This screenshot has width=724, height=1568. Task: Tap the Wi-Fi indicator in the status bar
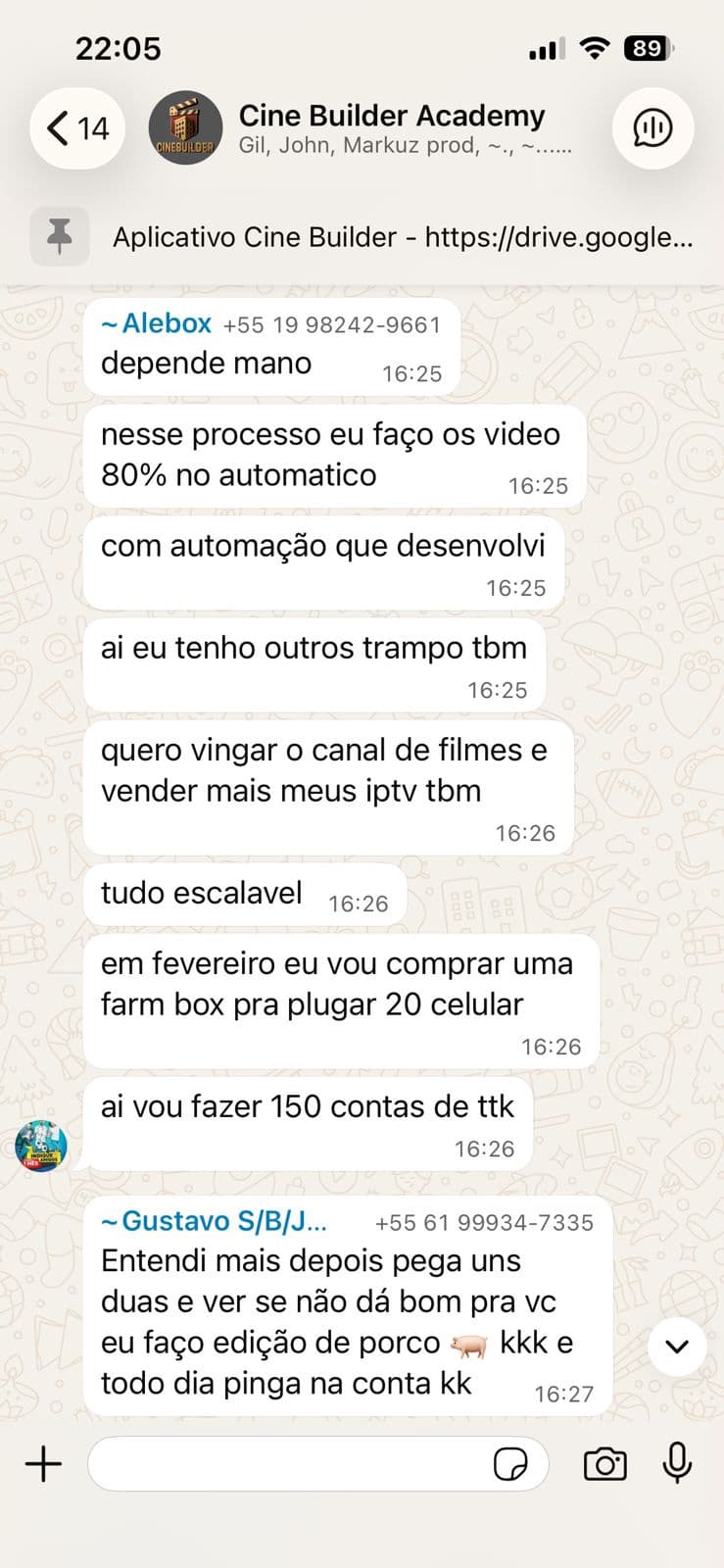[x=597, y=46]
